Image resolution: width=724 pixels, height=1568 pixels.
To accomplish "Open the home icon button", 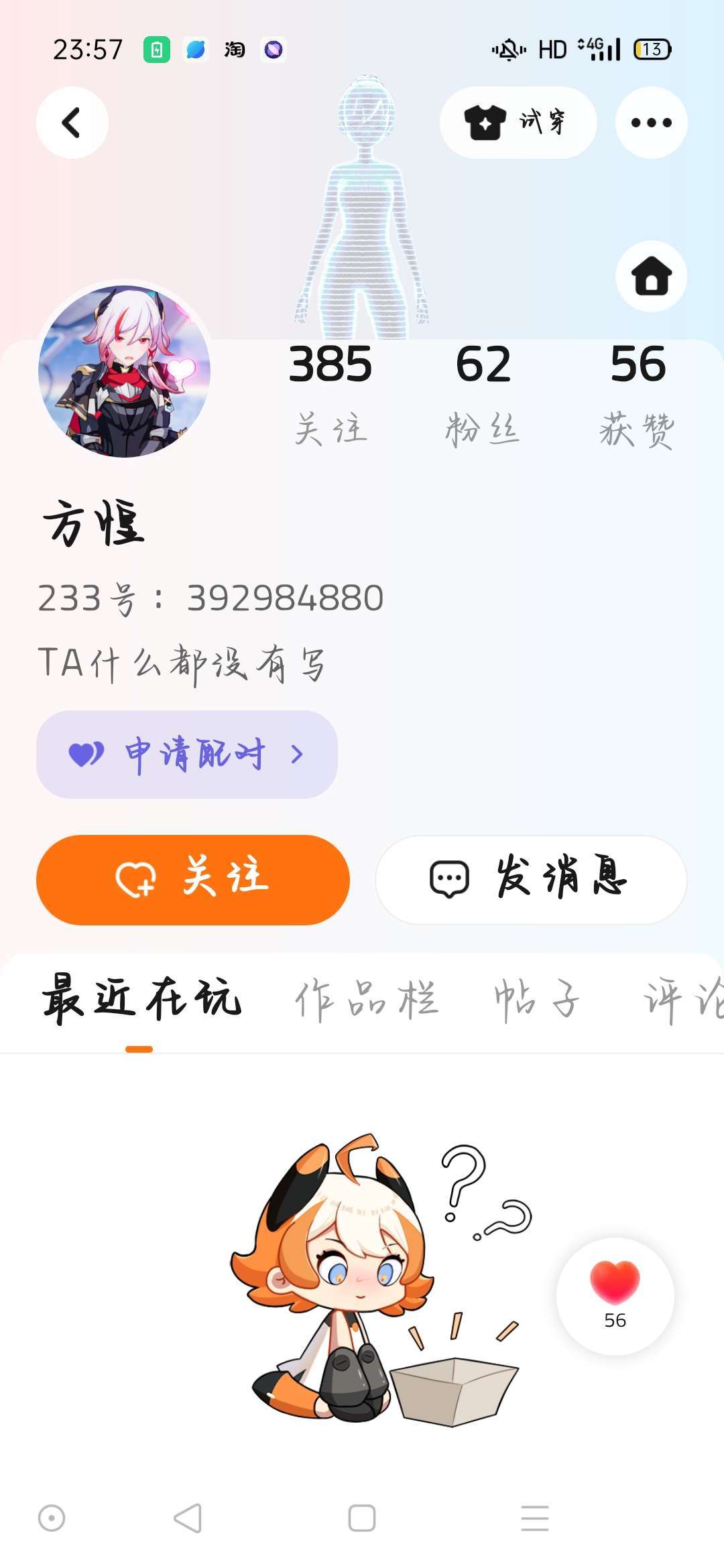I will tap(651, 276).
